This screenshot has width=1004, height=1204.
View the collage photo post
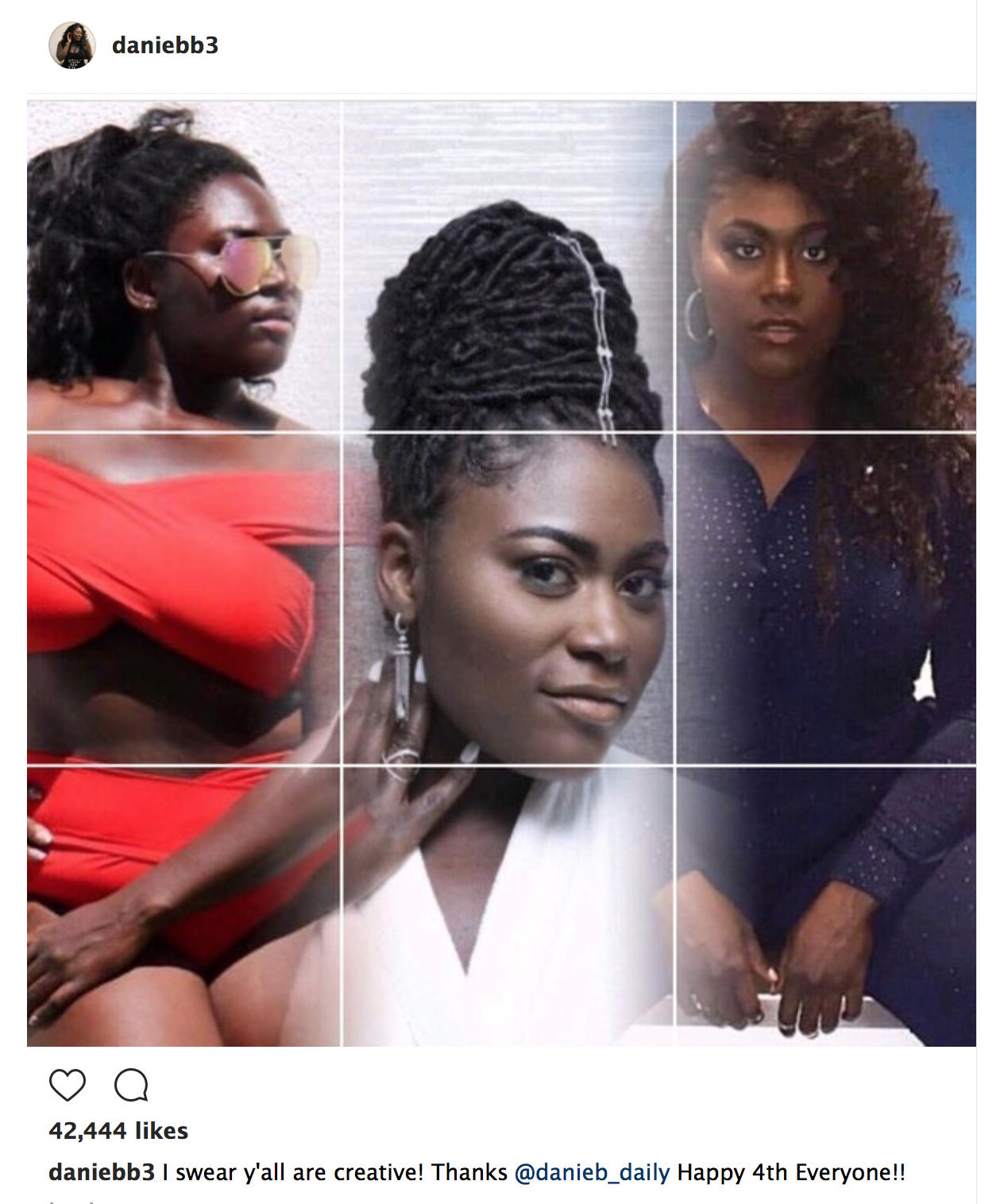click(501, 573)
